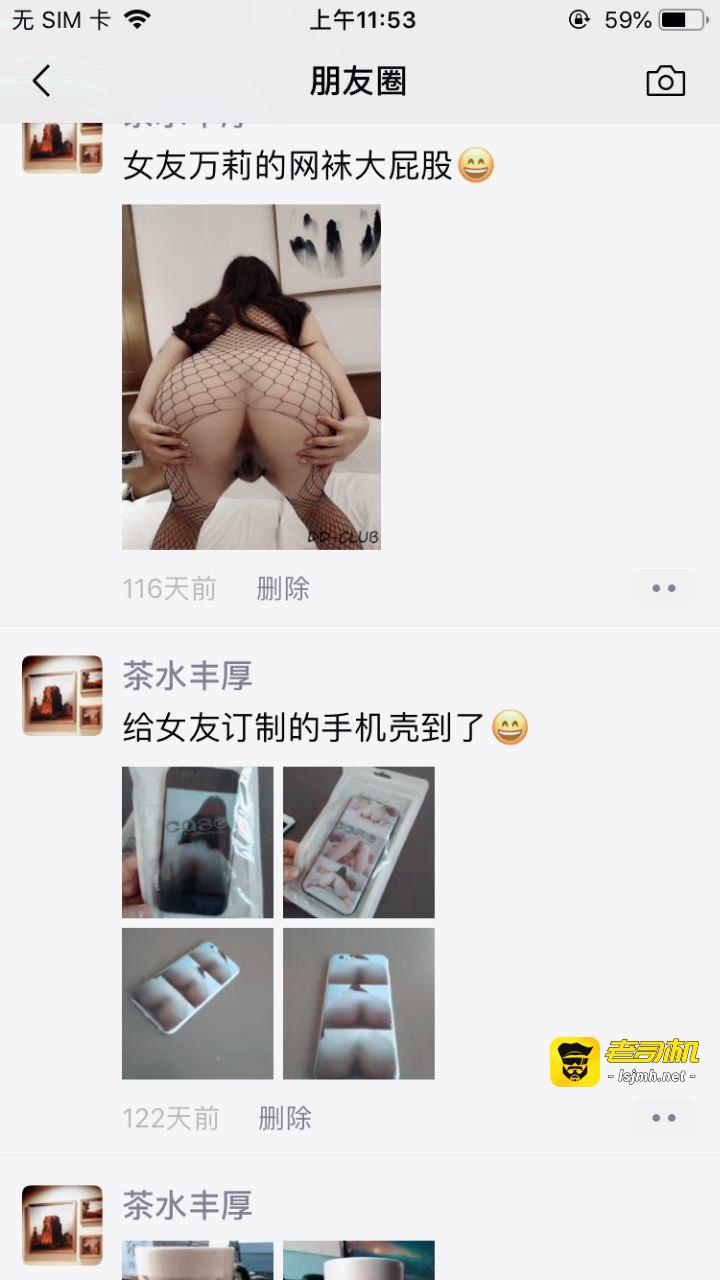Open the second photo of the 手机壳 post
This screenshot has height=1280, width=720.
pyautogui.click(x=359, y=842)
